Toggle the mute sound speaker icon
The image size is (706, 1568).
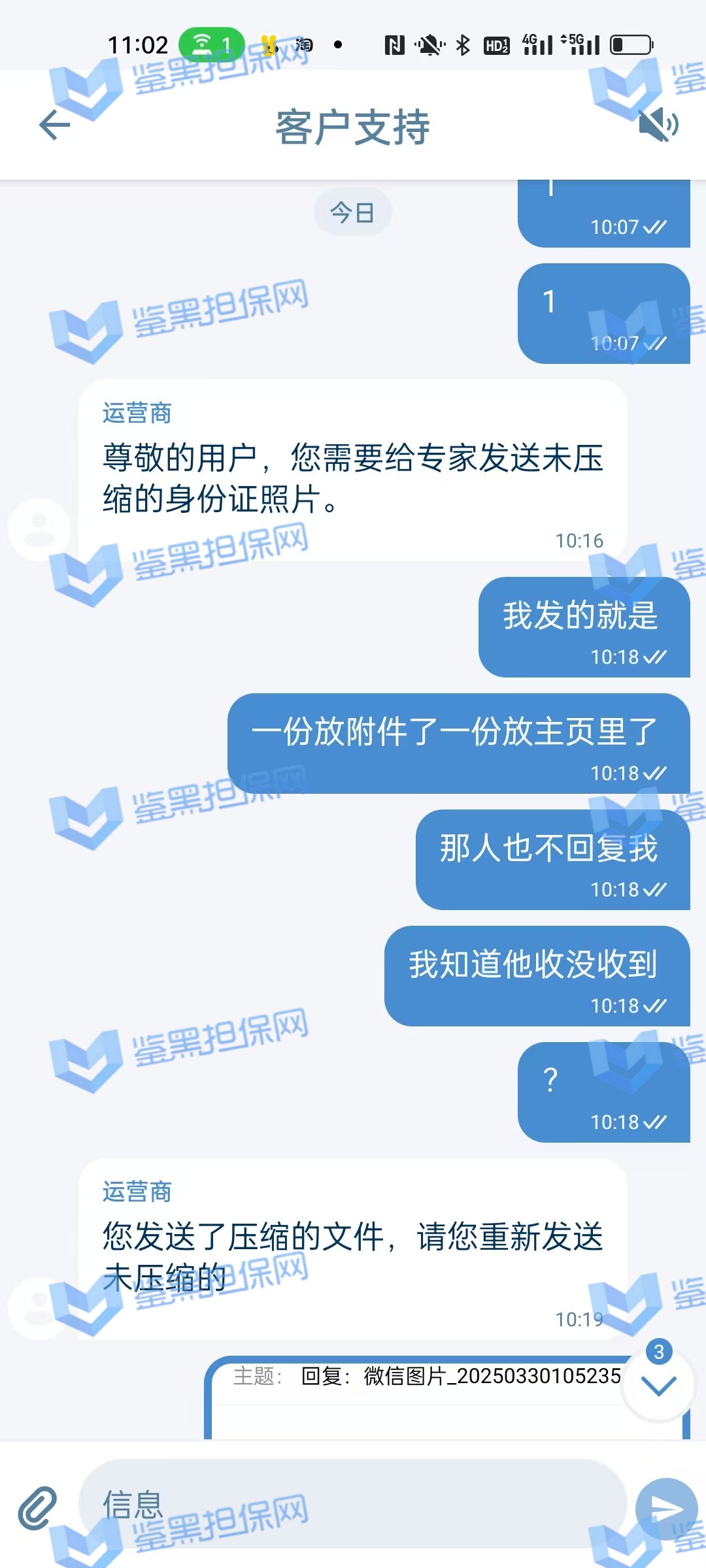coord(658,124)
